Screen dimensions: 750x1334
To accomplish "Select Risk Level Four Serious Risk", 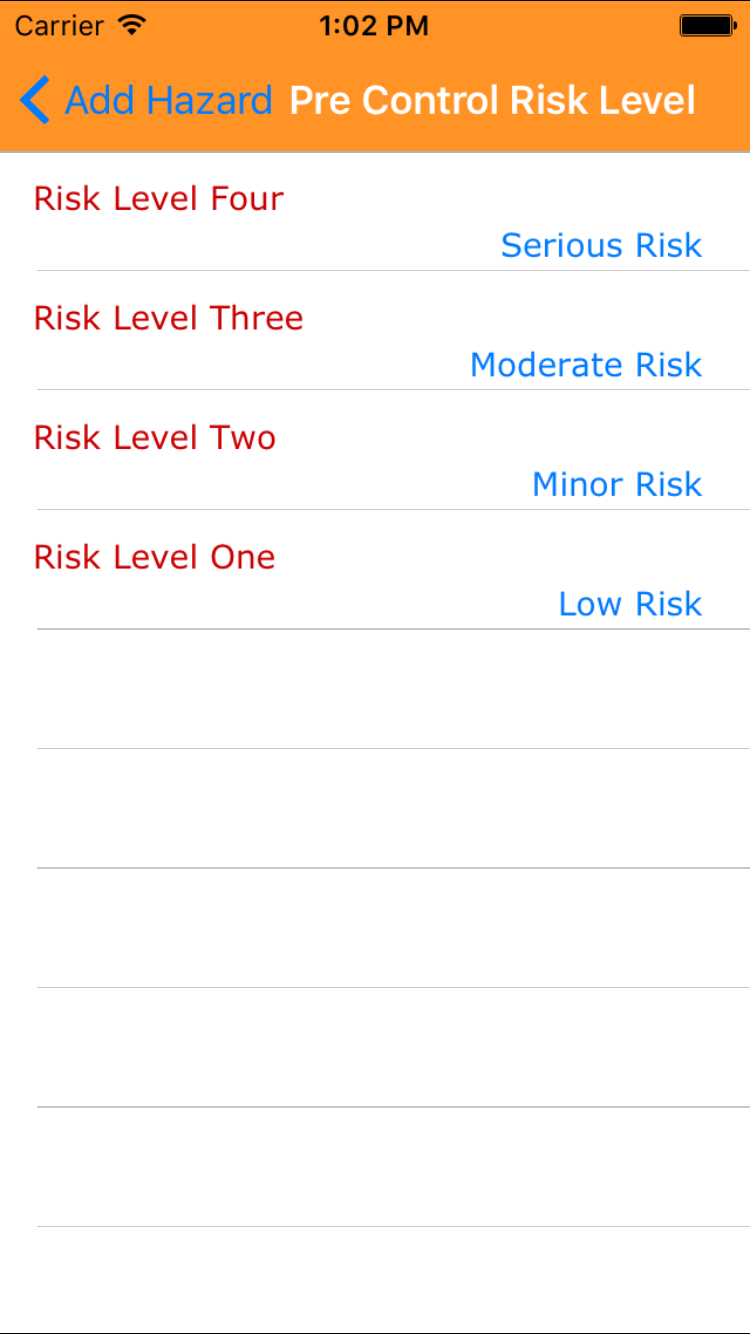I will click(x=375, y=213).
